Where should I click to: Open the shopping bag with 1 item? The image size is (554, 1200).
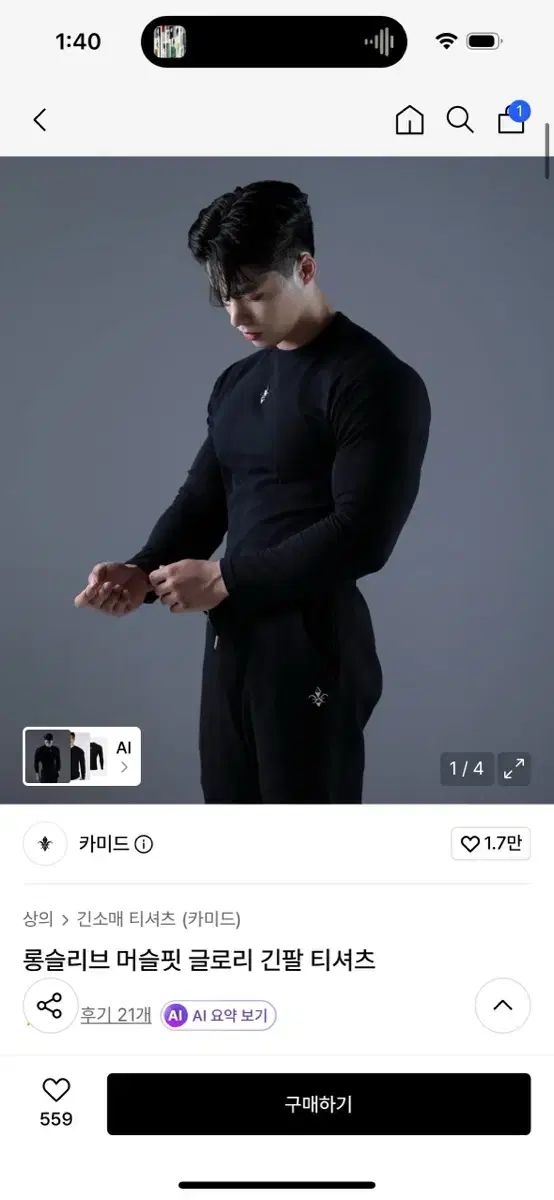point(512,118)
